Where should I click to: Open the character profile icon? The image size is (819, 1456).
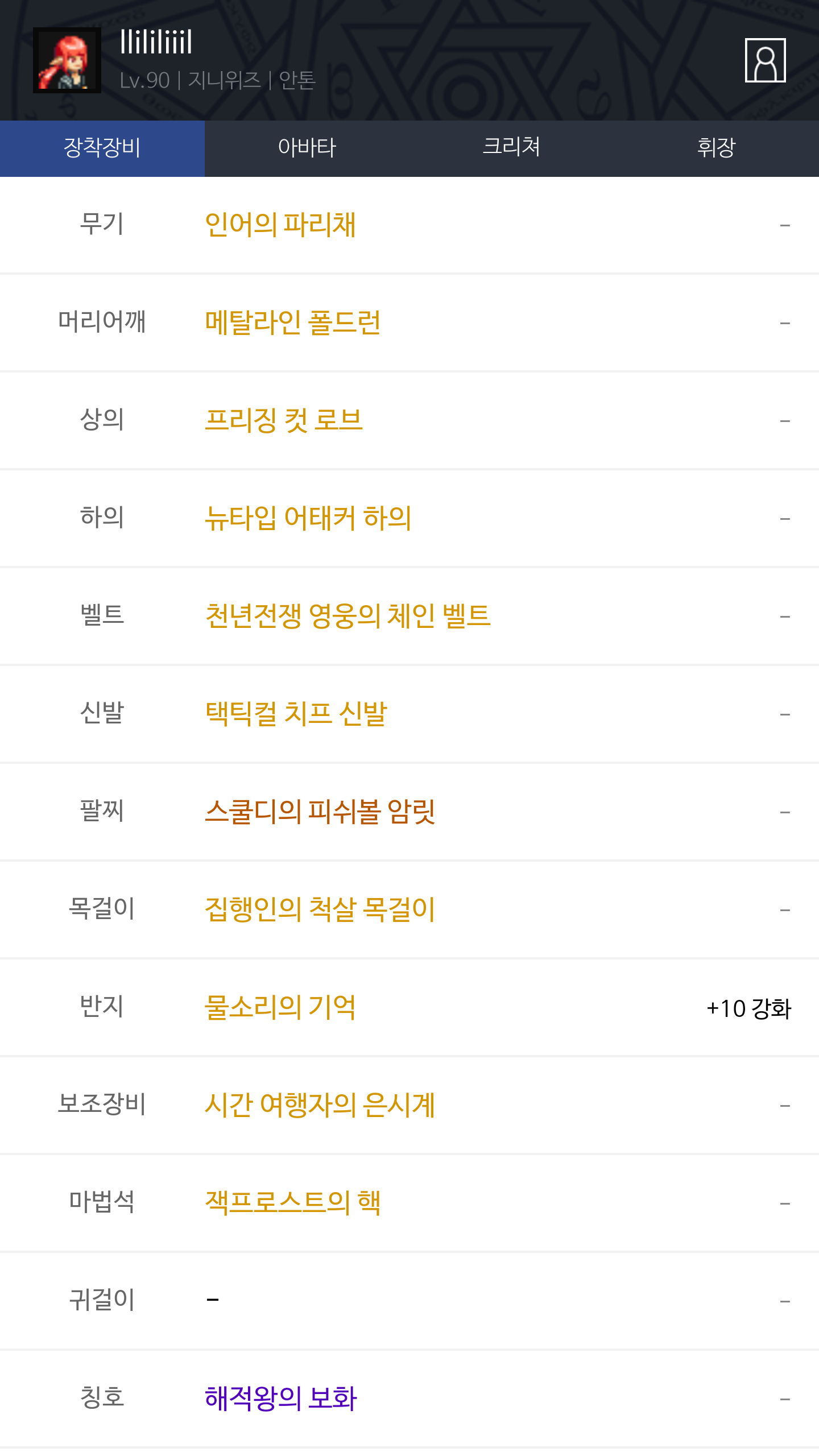click(765, 60)
